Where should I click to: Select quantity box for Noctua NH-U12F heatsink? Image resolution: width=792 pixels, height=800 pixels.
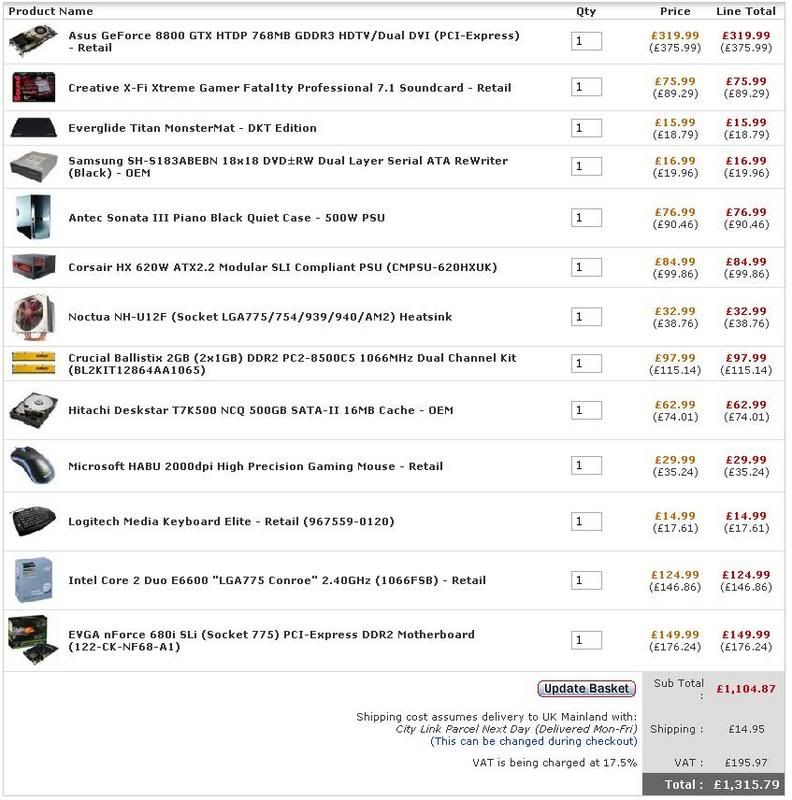[x=586, y=317]
